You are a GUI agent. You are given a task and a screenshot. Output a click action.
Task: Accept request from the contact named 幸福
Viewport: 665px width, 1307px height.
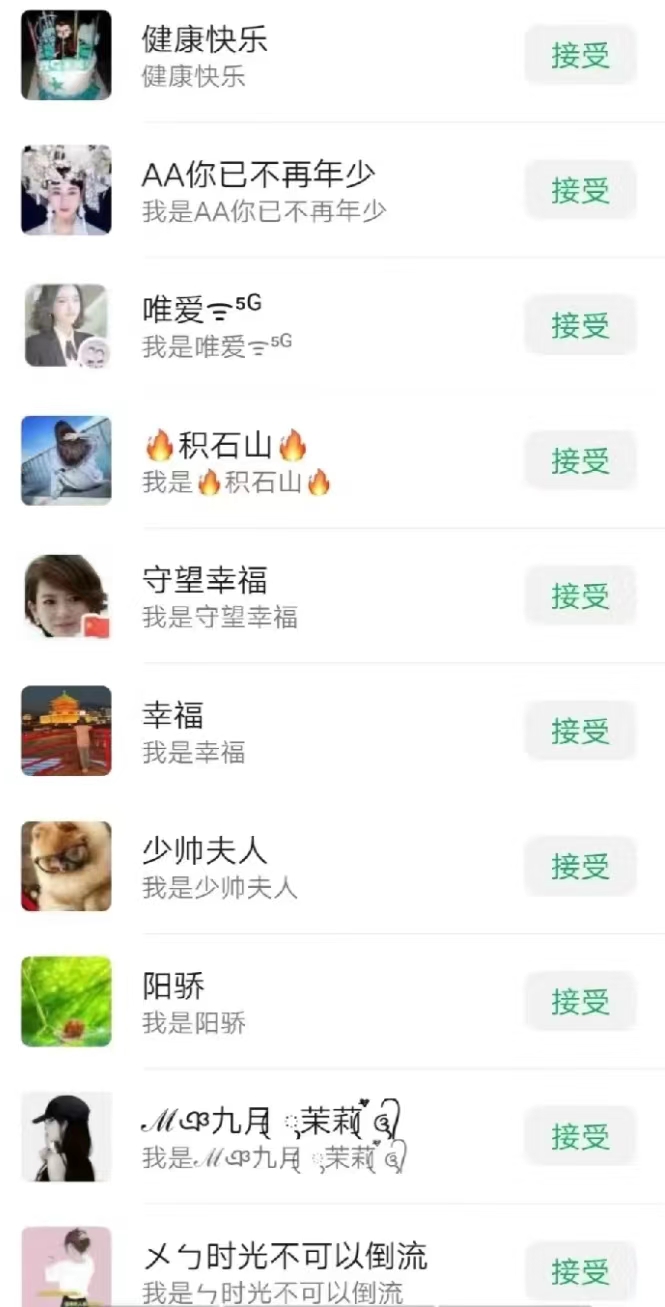(580, 731)
